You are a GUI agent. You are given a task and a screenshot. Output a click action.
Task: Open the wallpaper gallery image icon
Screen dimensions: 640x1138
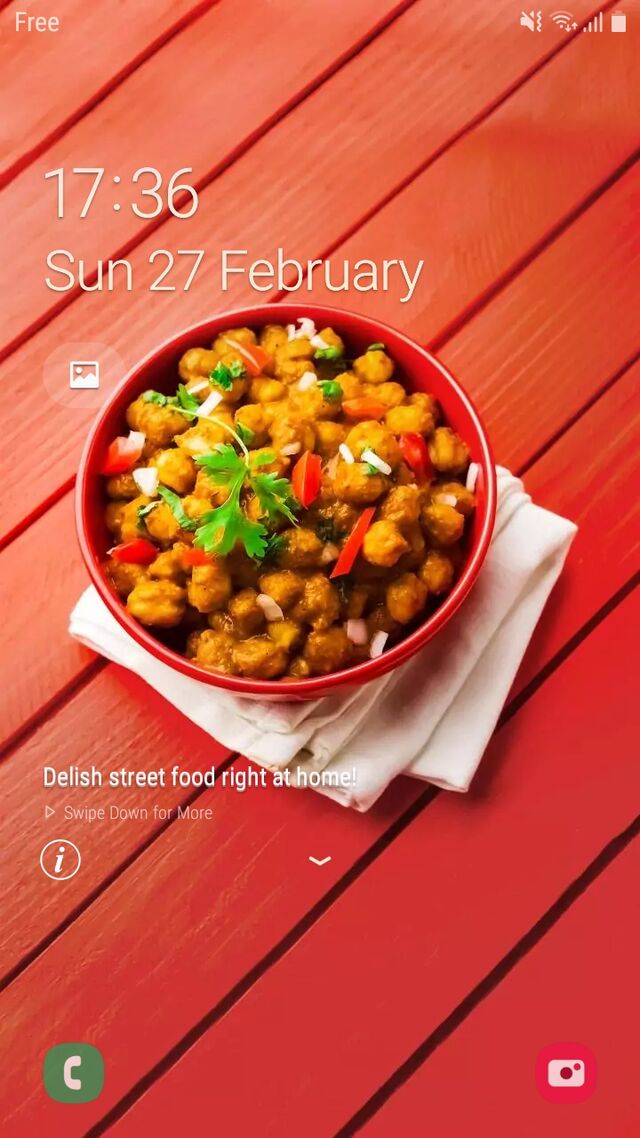click(84, 375)
